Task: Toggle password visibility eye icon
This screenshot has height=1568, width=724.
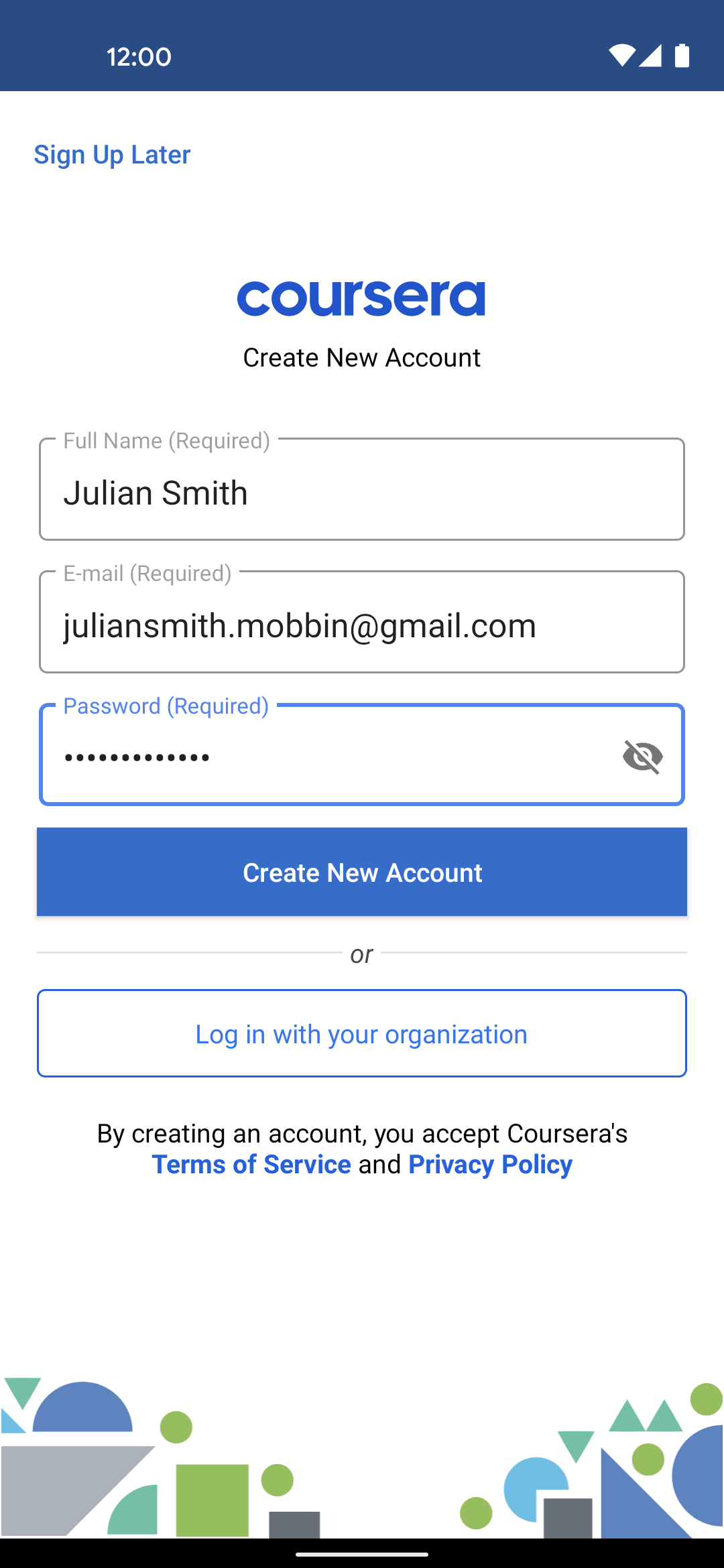Action: pos(643,757)
